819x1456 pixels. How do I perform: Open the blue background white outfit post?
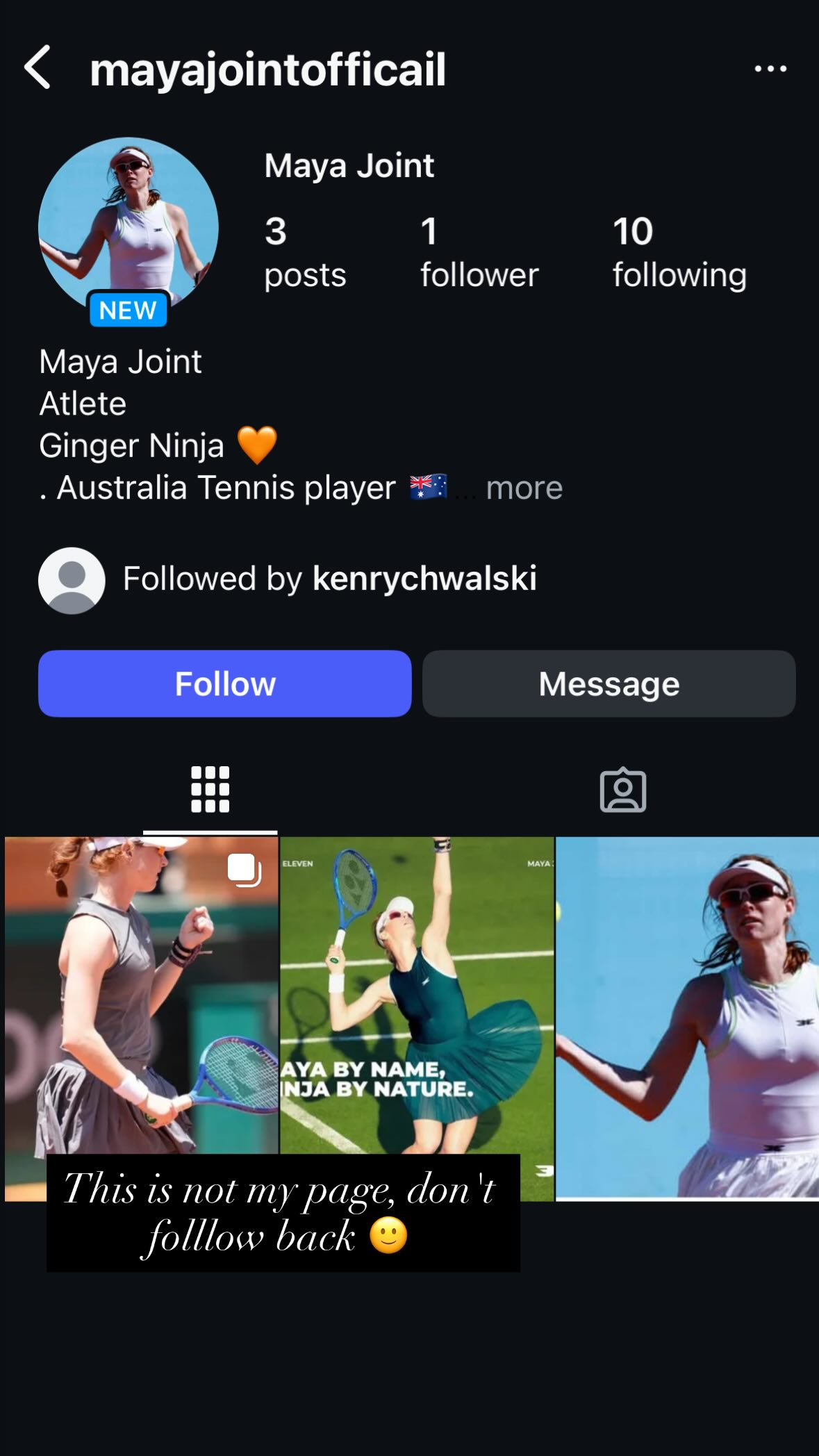coord(687,1018)
